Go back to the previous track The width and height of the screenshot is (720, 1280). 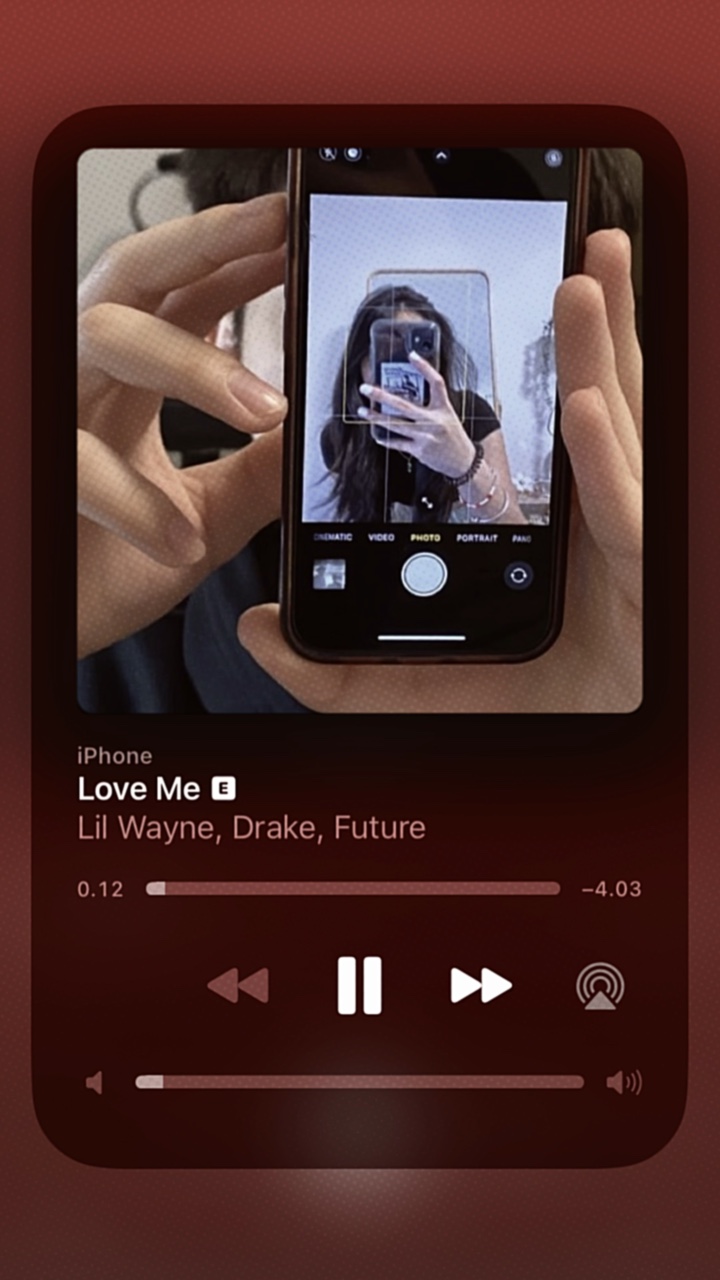238,986
